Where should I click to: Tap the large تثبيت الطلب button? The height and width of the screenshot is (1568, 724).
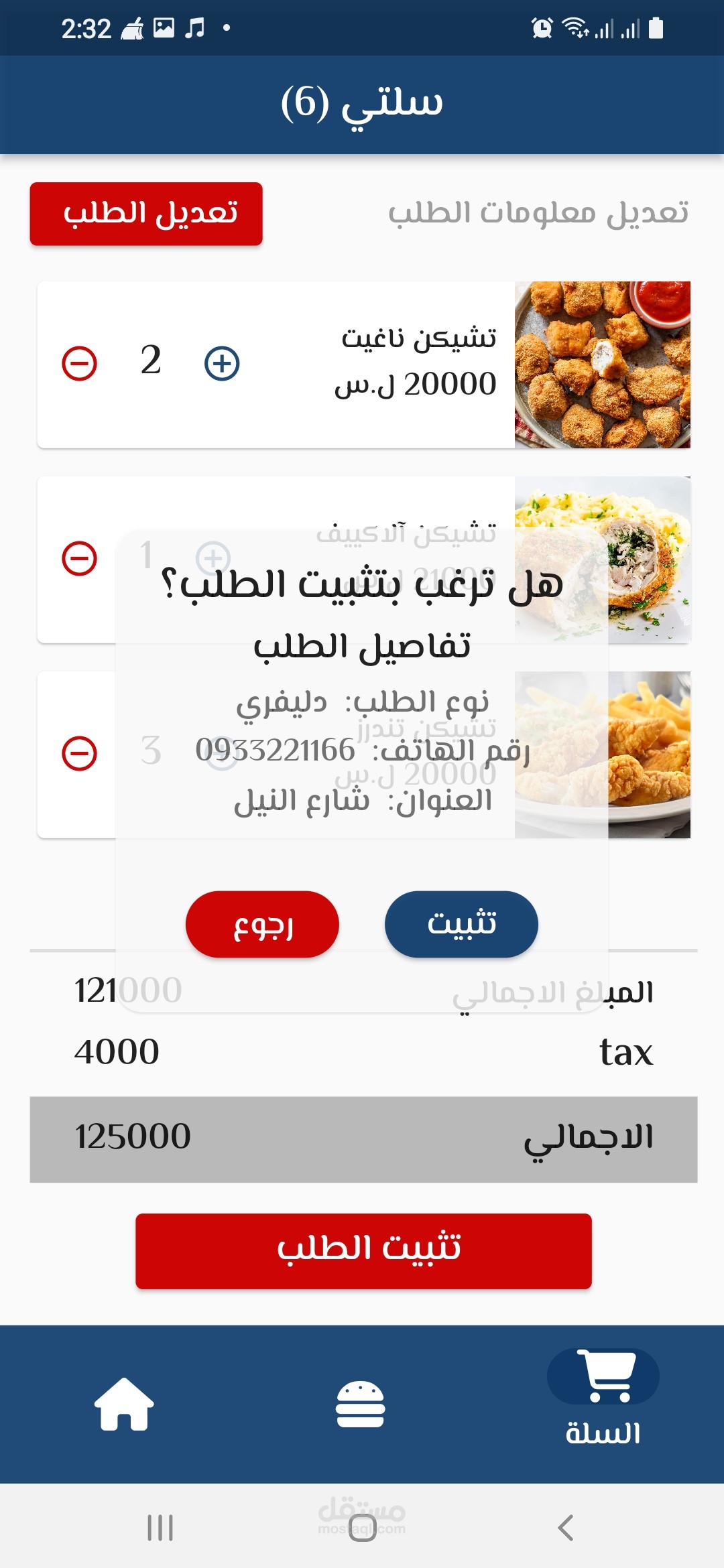(363, 1251)
